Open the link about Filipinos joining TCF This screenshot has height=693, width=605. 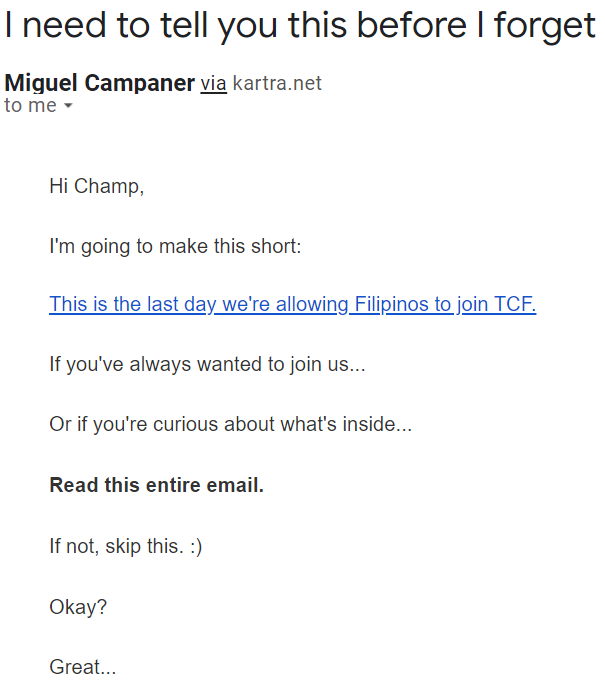click(x=292, y=305)
